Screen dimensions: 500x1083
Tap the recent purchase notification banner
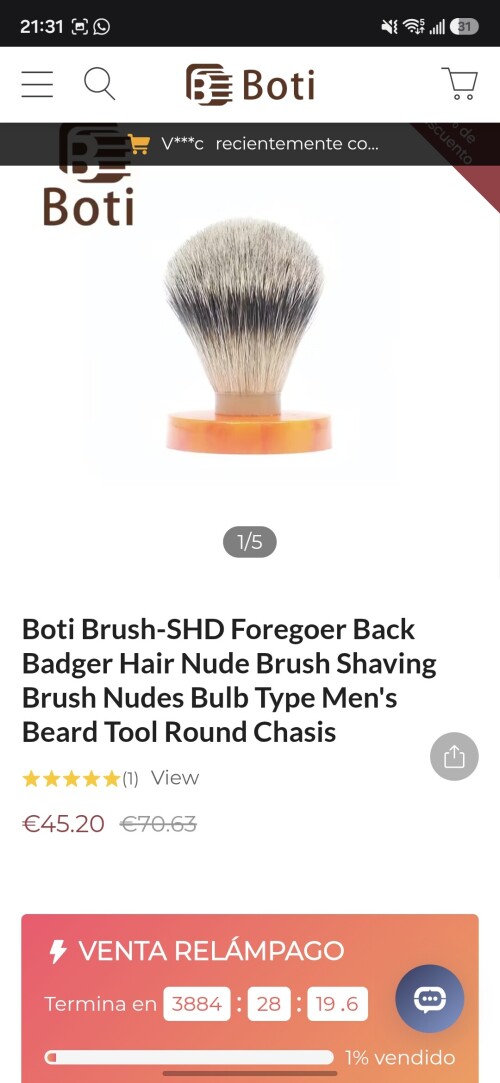[x=250, y=144]
